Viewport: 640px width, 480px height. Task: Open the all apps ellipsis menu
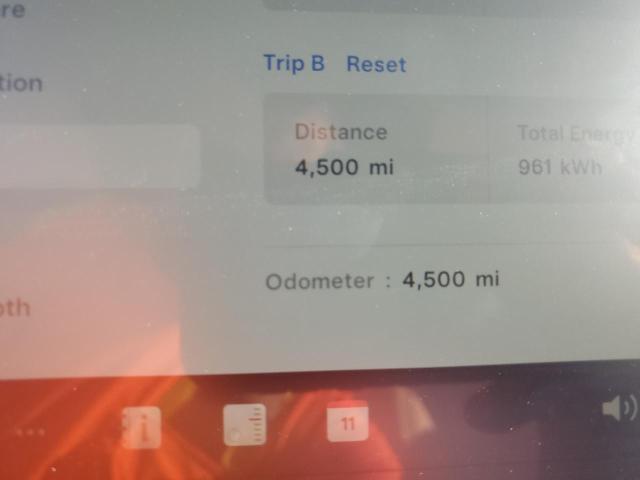click(x=30, y=432)
